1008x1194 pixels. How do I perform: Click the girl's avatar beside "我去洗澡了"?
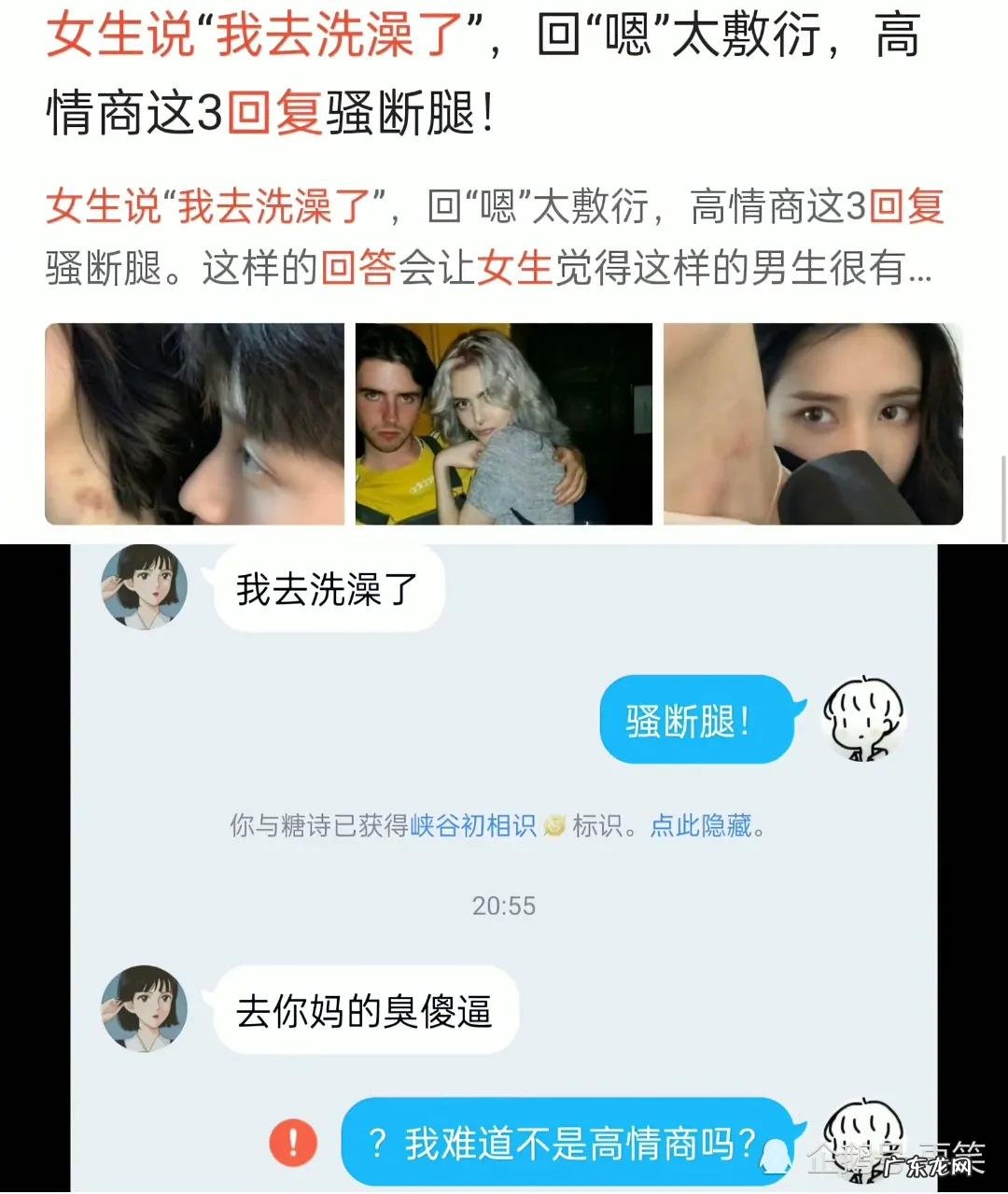(x=145, y=588)
